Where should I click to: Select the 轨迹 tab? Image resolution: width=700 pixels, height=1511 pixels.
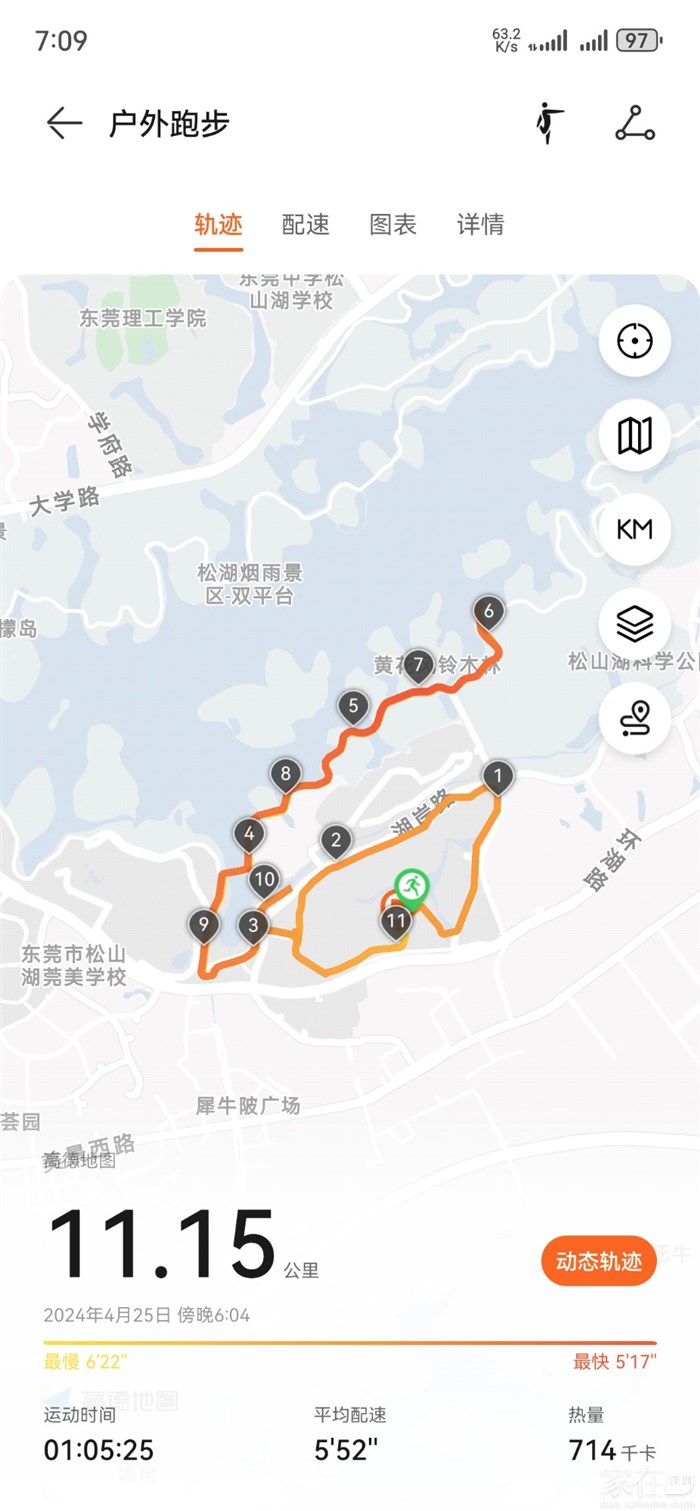218,225
